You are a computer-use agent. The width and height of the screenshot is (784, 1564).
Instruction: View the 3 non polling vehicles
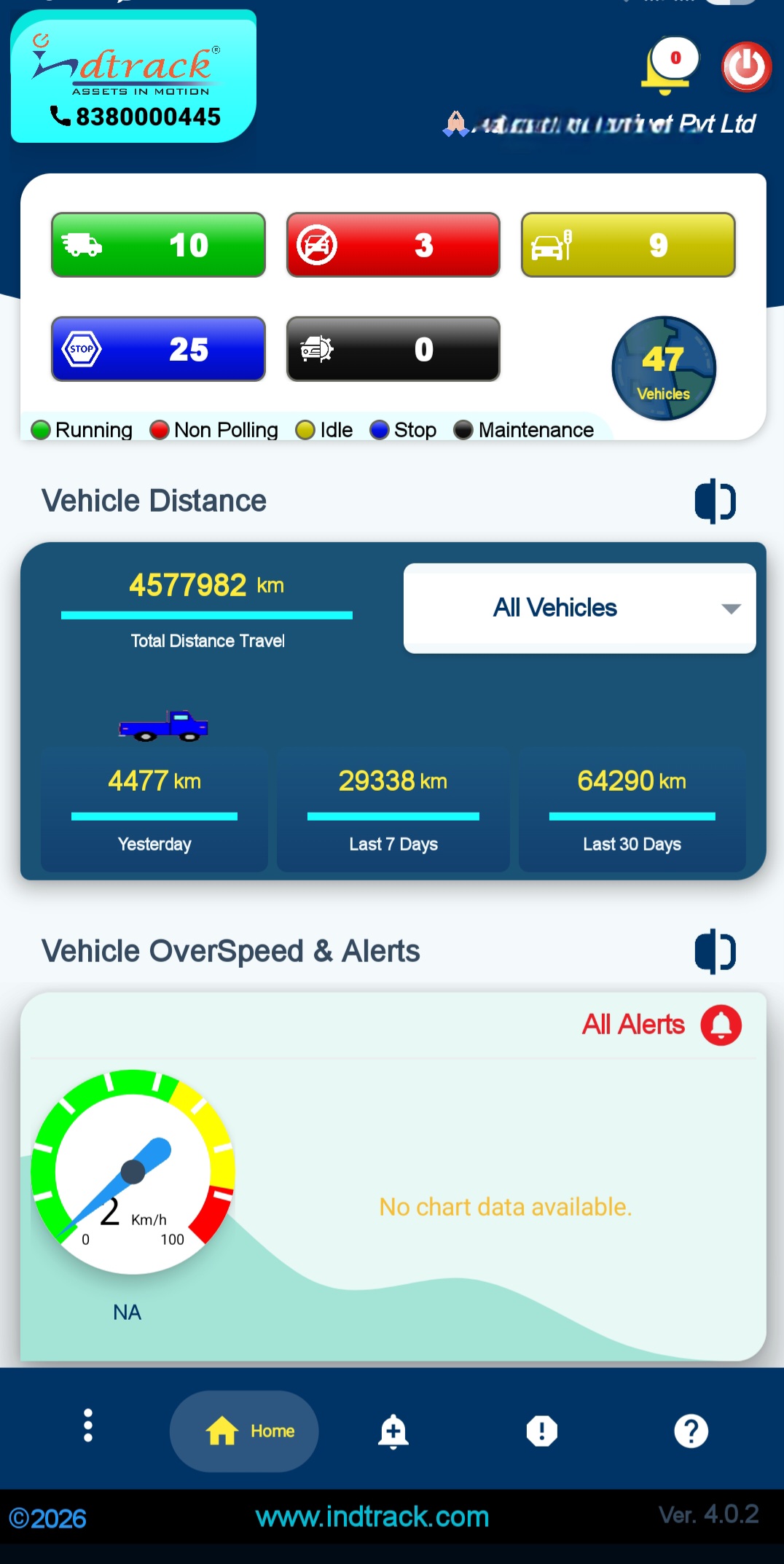[393, 245]
